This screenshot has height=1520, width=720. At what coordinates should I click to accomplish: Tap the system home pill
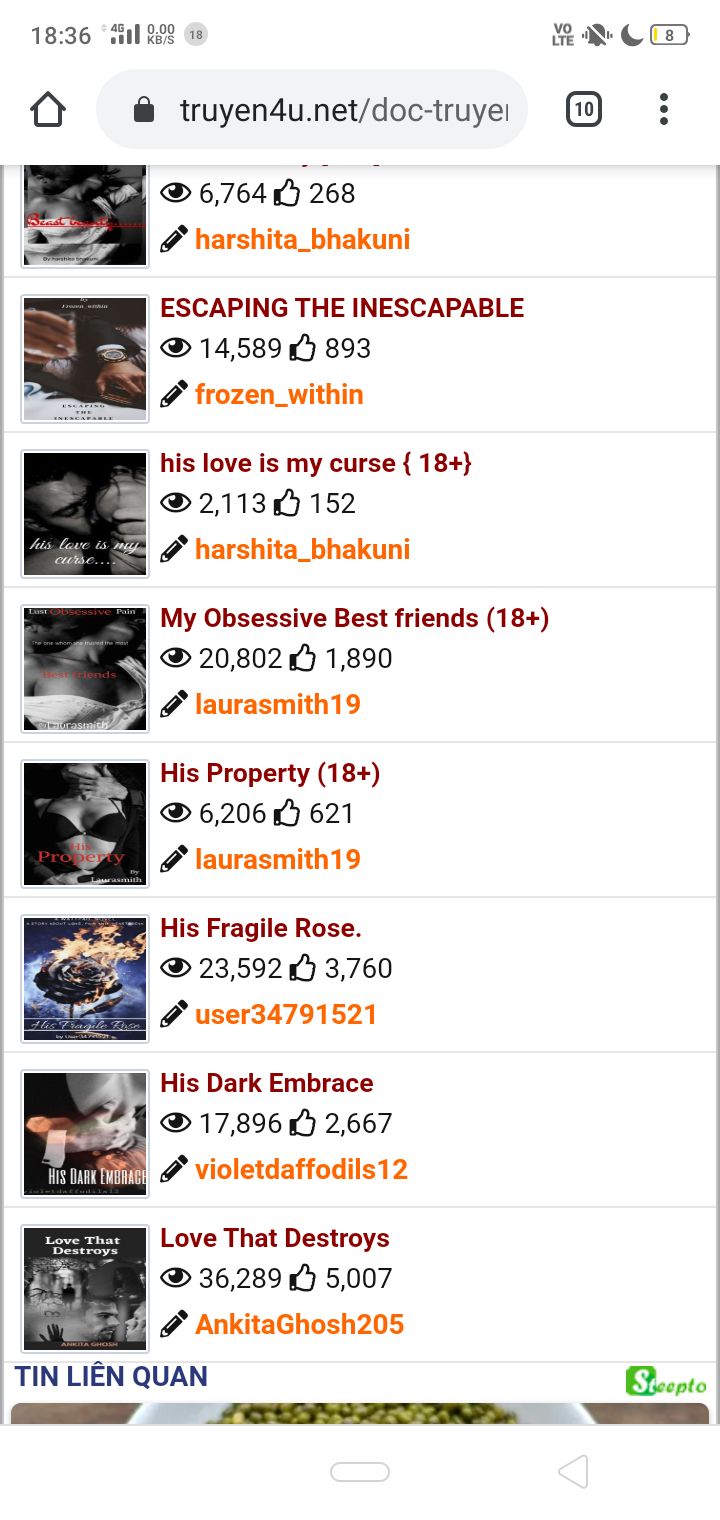click(x=360, y=1472)
